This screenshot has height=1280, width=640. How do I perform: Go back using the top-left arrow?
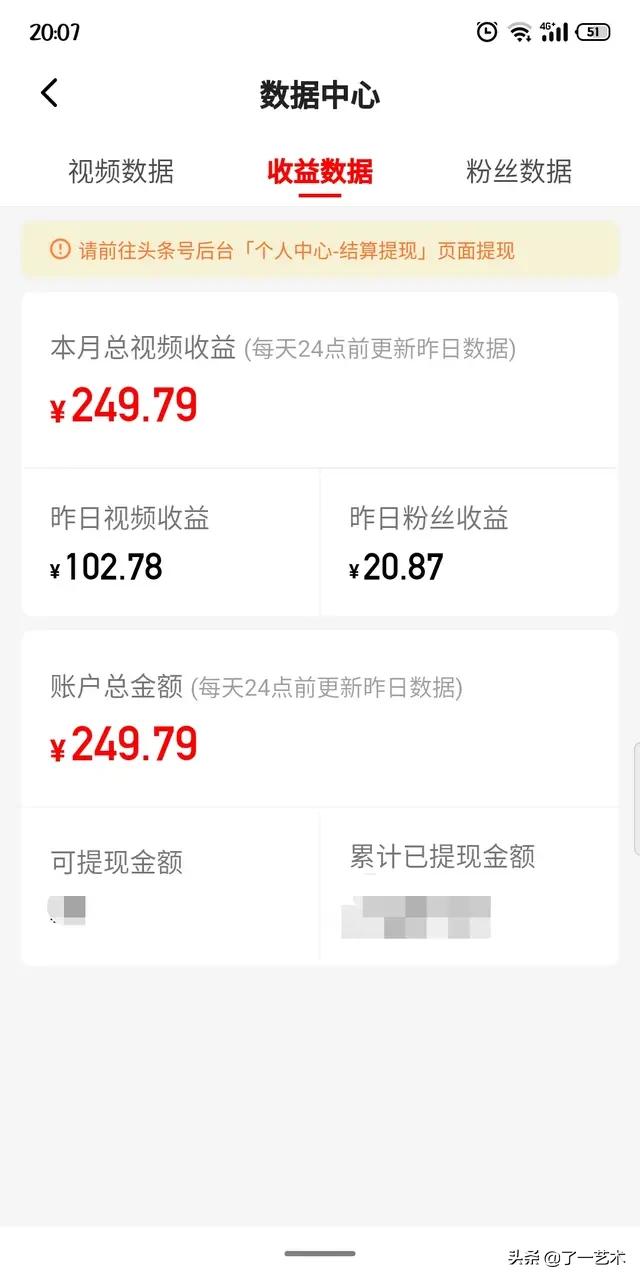pos(49,93)
